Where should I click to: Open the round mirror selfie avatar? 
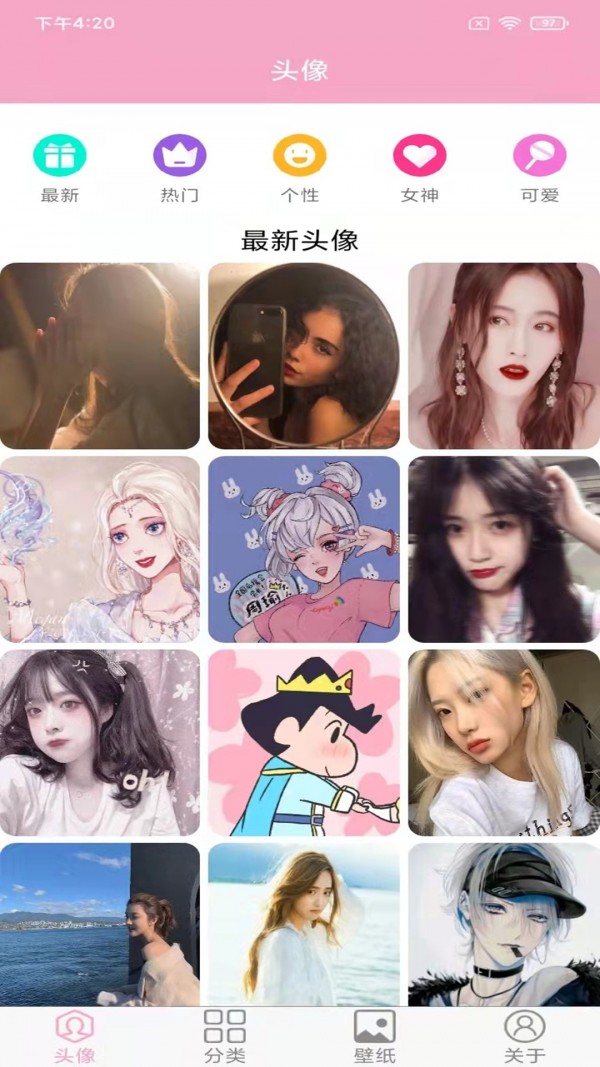tap(304, 355)
